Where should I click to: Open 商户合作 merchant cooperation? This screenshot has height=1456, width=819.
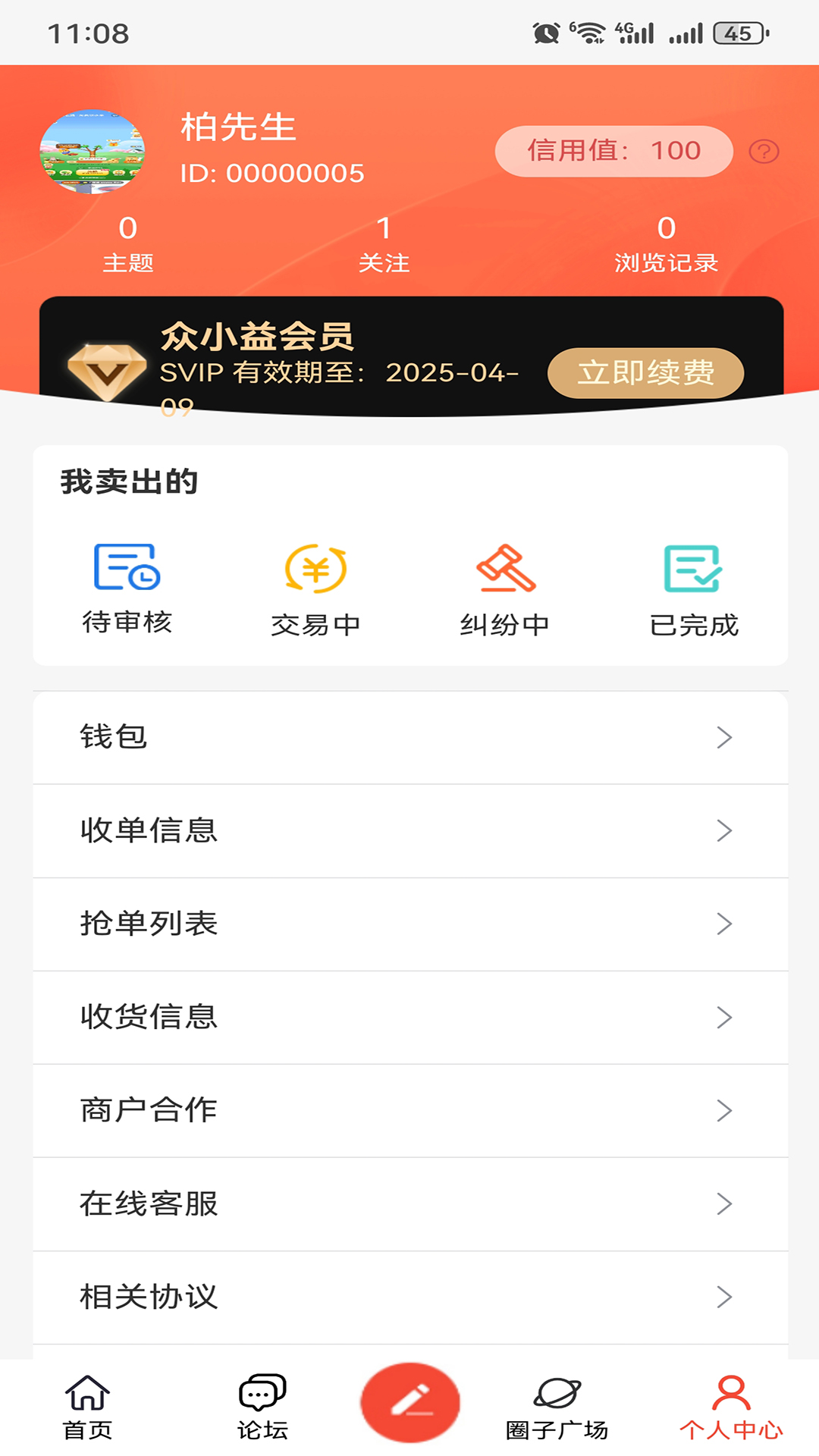click(x=409, y=1110)
